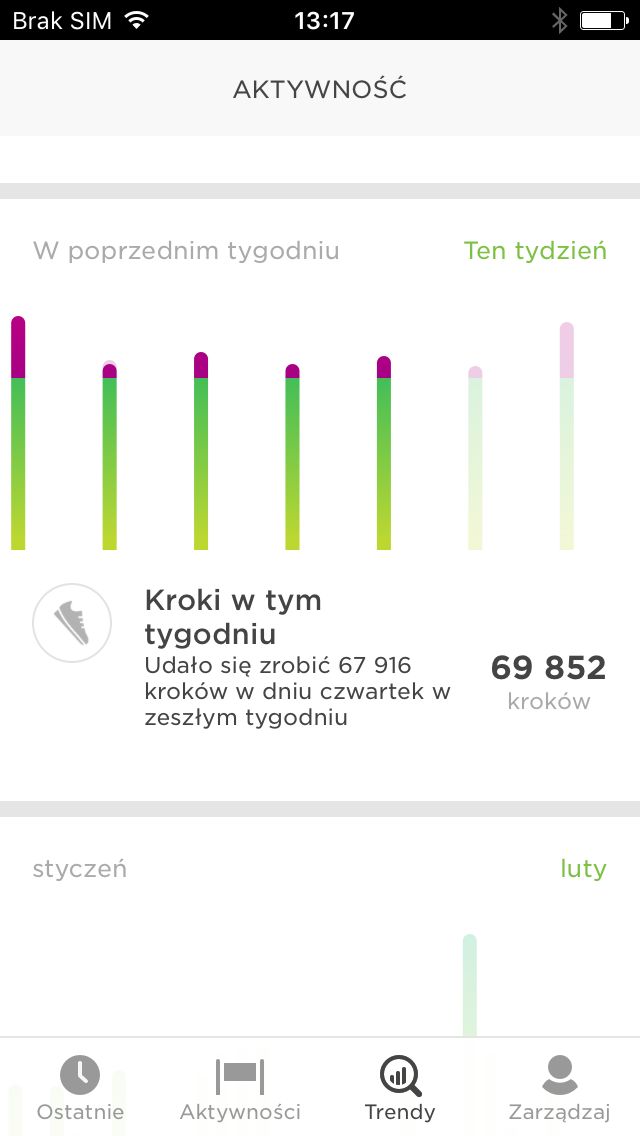This screenshot has width=640, height=1136.
Task: Show the Ten tydzień chart
Action: pos(535,251)
